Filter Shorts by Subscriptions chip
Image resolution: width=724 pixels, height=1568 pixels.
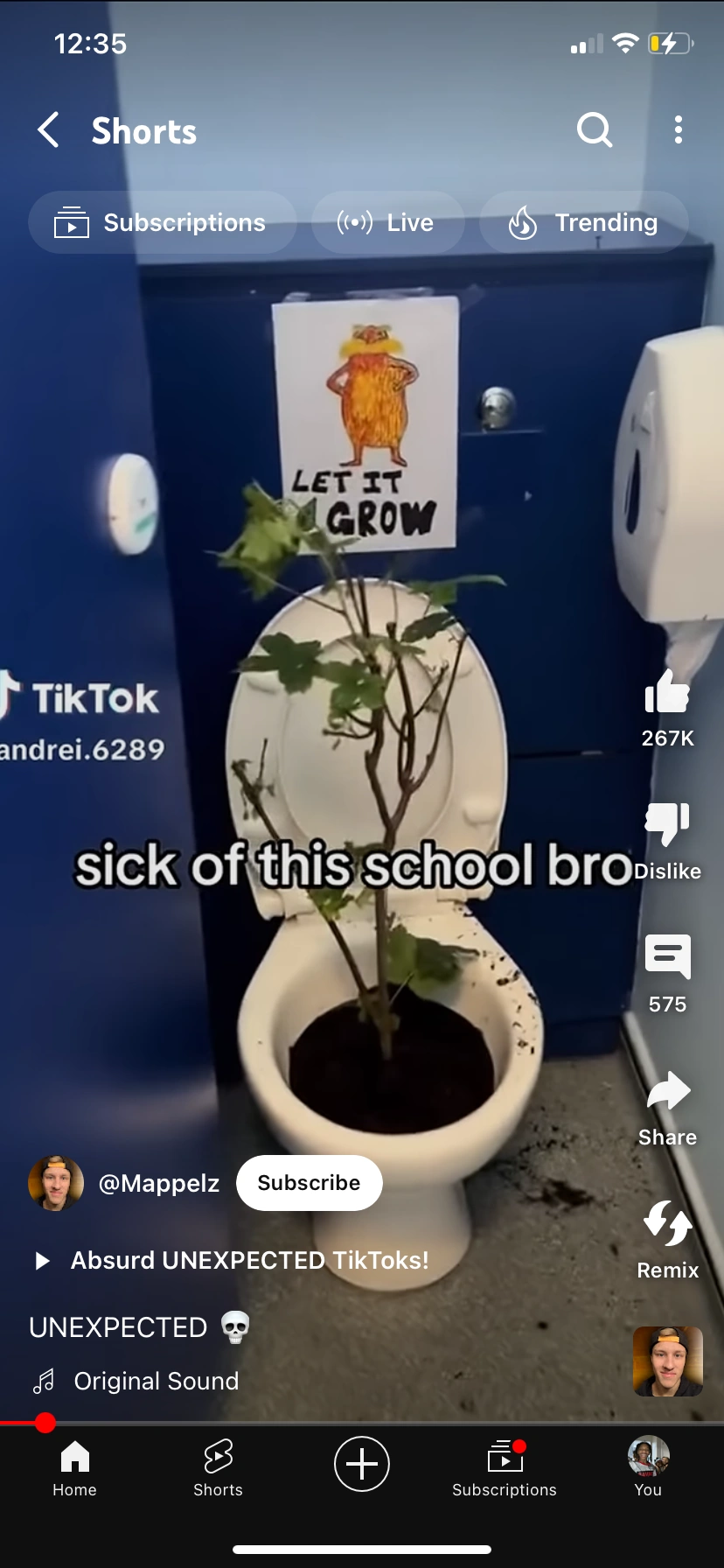click(x=162, y=222)
